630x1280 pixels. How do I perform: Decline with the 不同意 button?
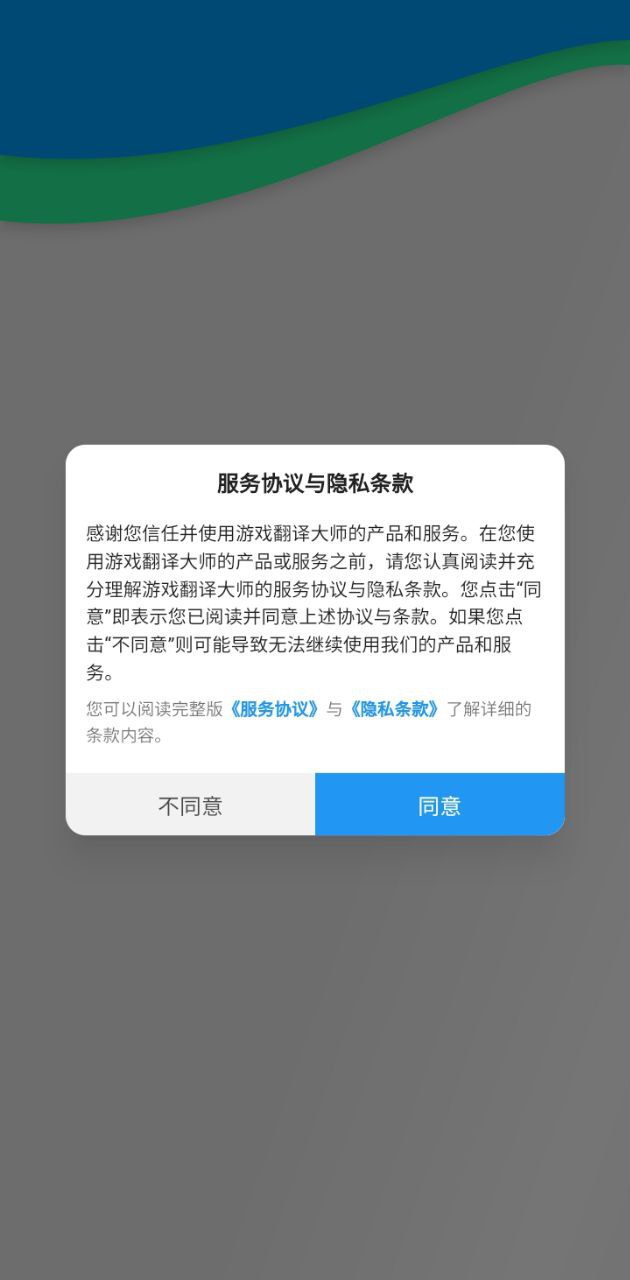coord(190,805)
